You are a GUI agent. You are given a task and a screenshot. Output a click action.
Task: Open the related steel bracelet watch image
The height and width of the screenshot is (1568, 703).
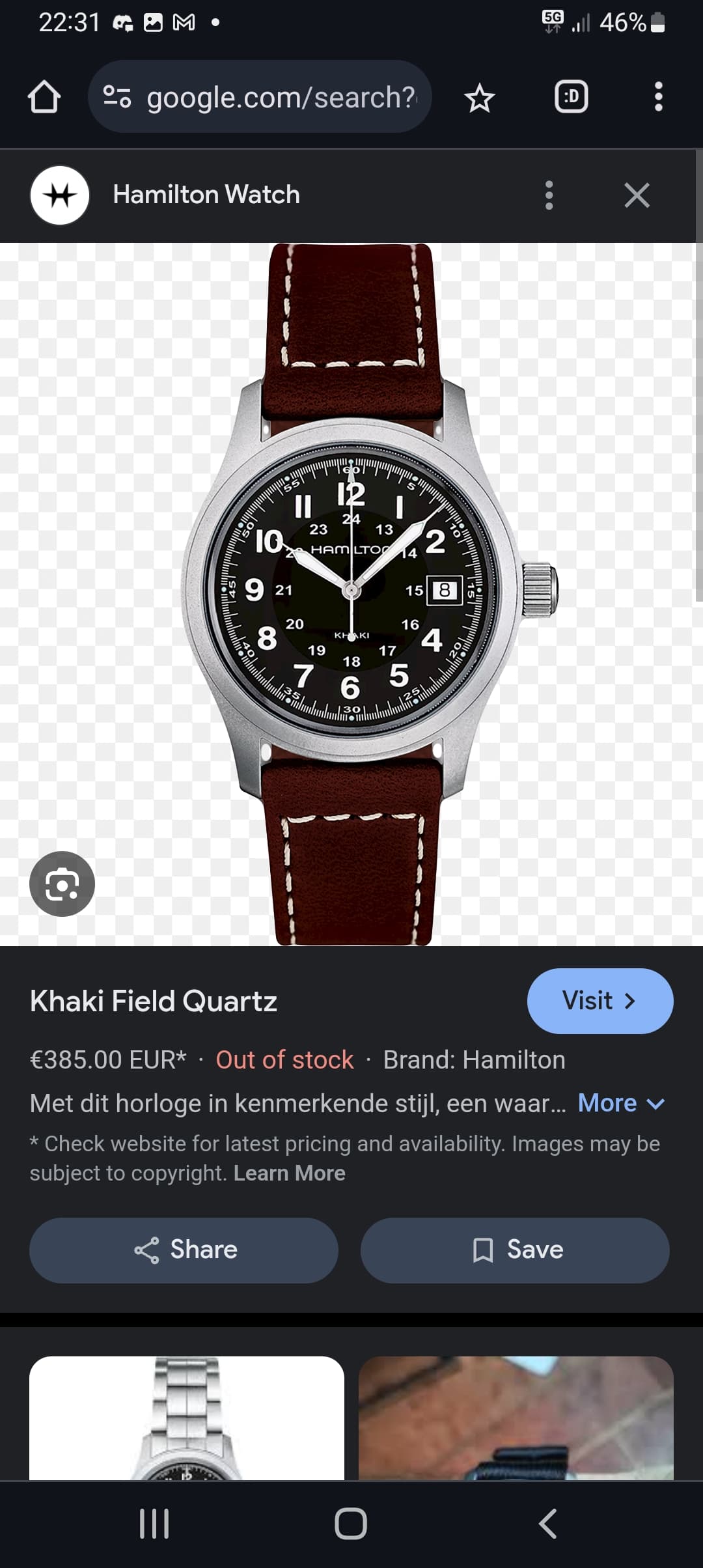187,1418
